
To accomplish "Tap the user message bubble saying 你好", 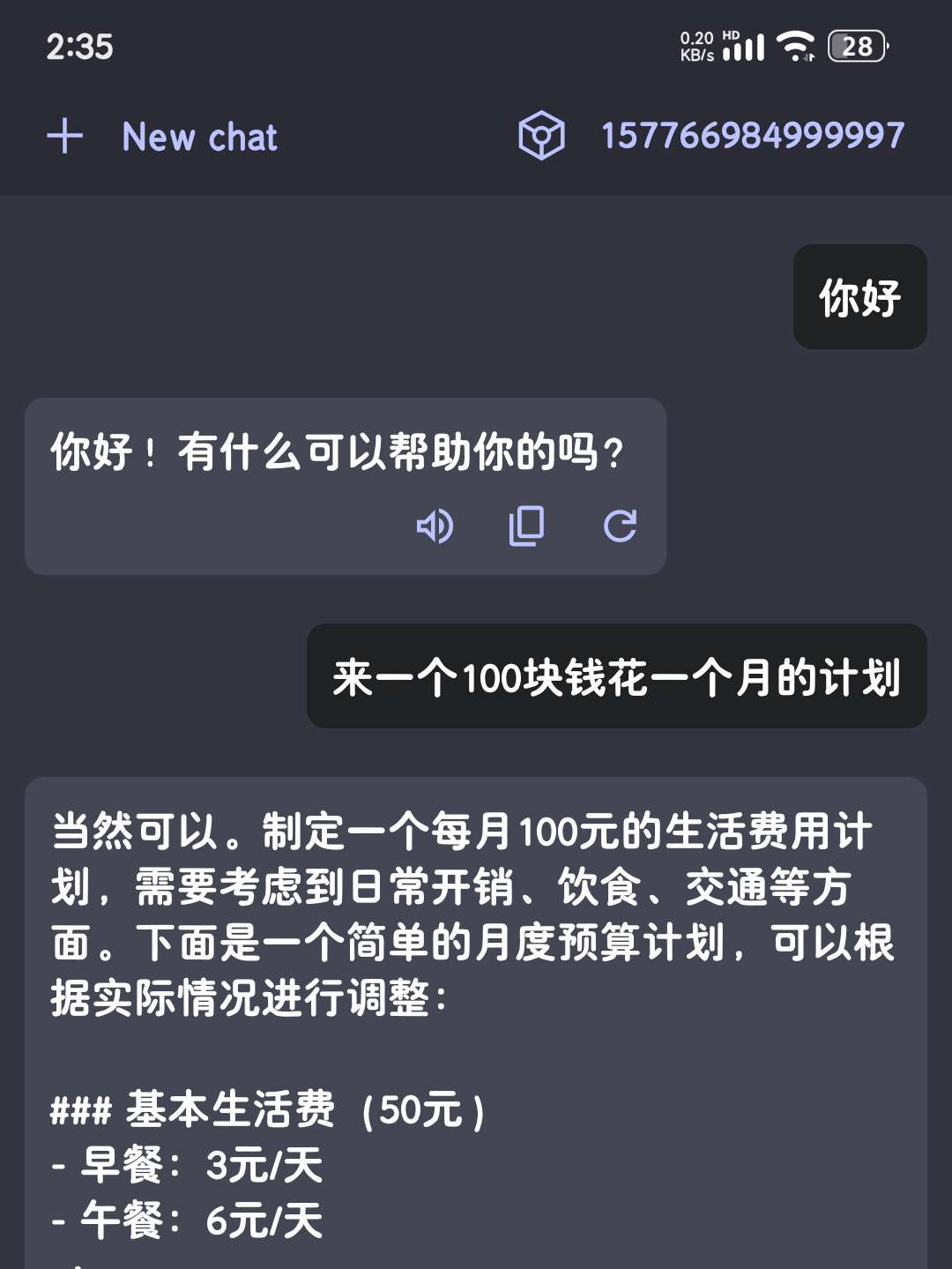I will click(x=859, y=297).
